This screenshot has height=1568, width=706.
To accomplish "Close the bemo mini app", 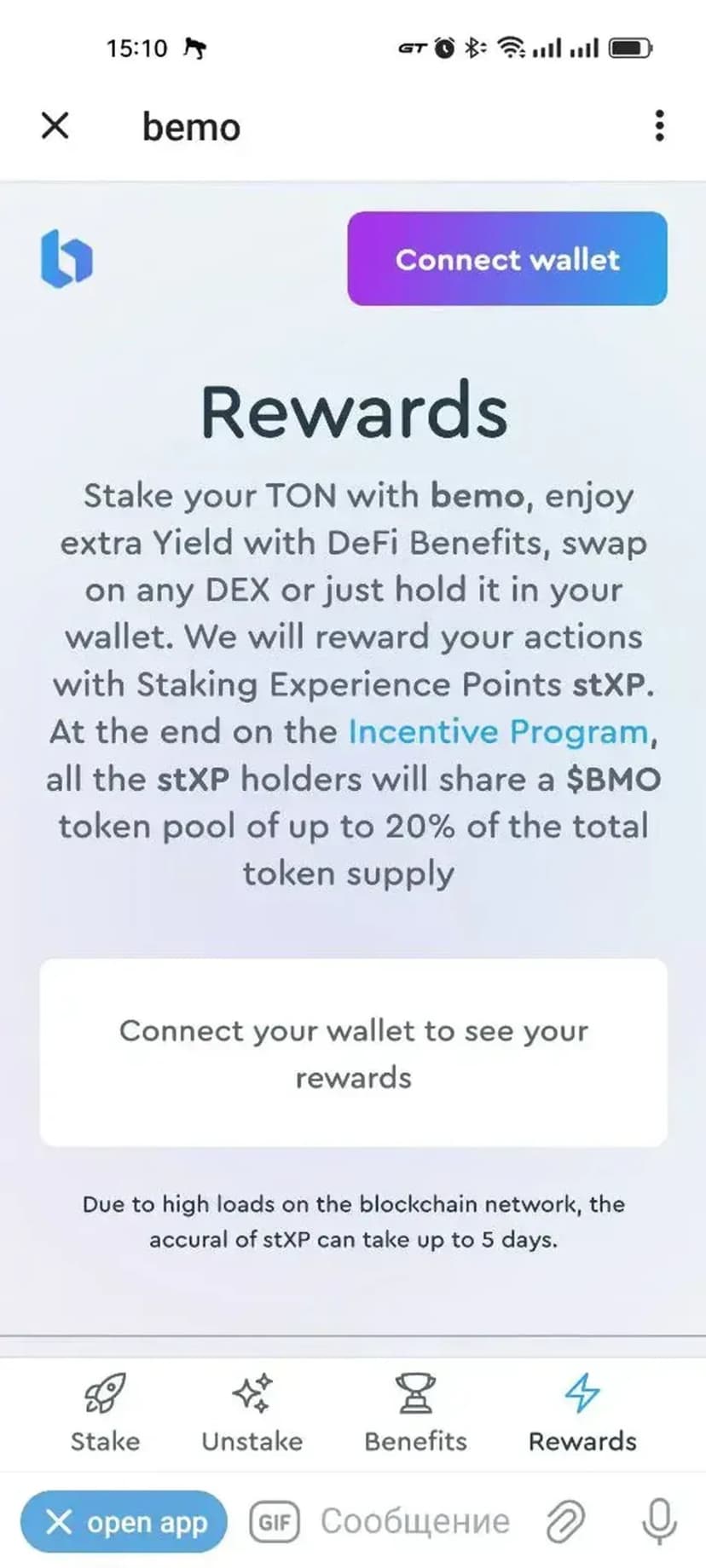I will [55, 126].
